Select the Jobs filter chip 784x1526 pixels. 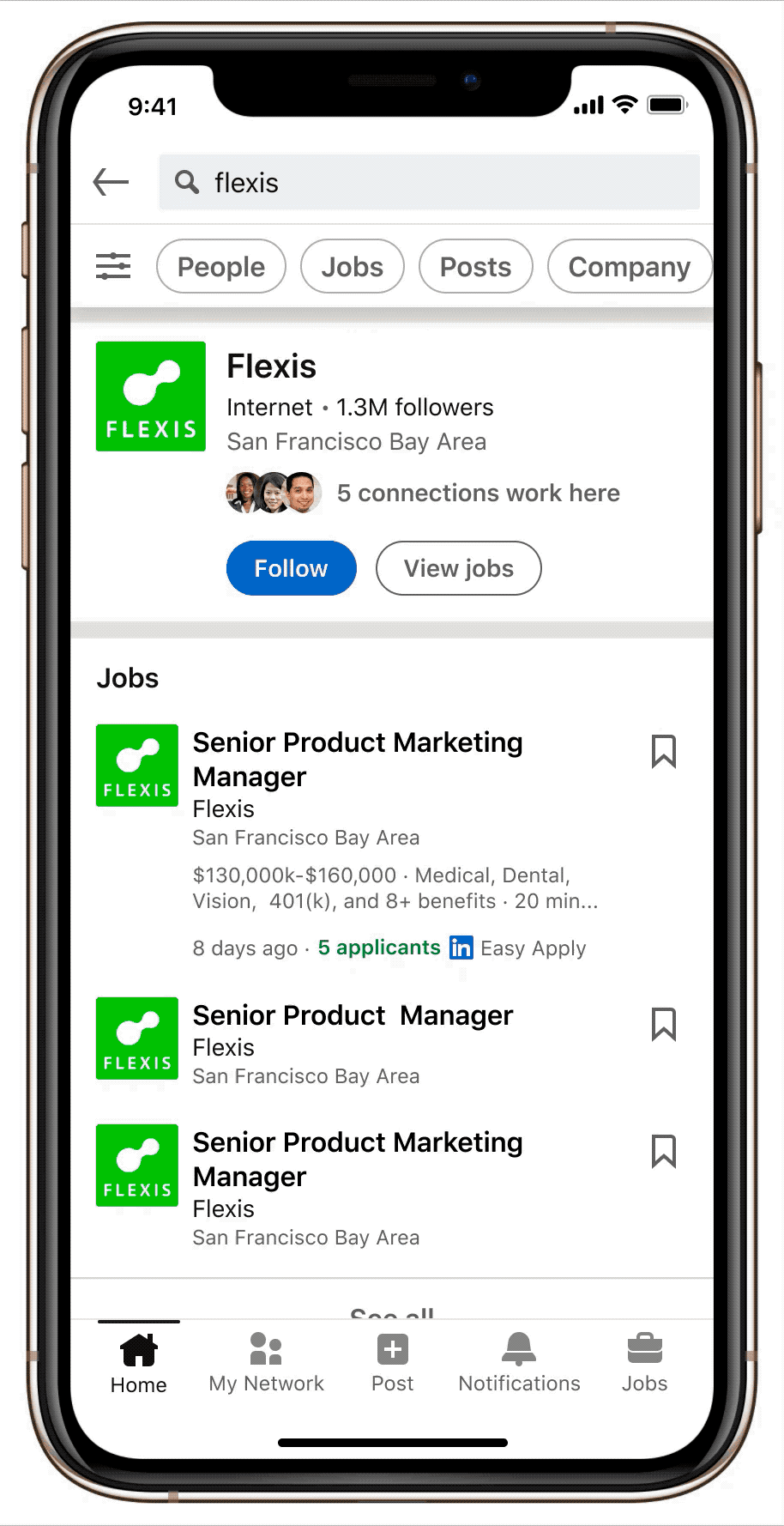(x=352, y=267)
